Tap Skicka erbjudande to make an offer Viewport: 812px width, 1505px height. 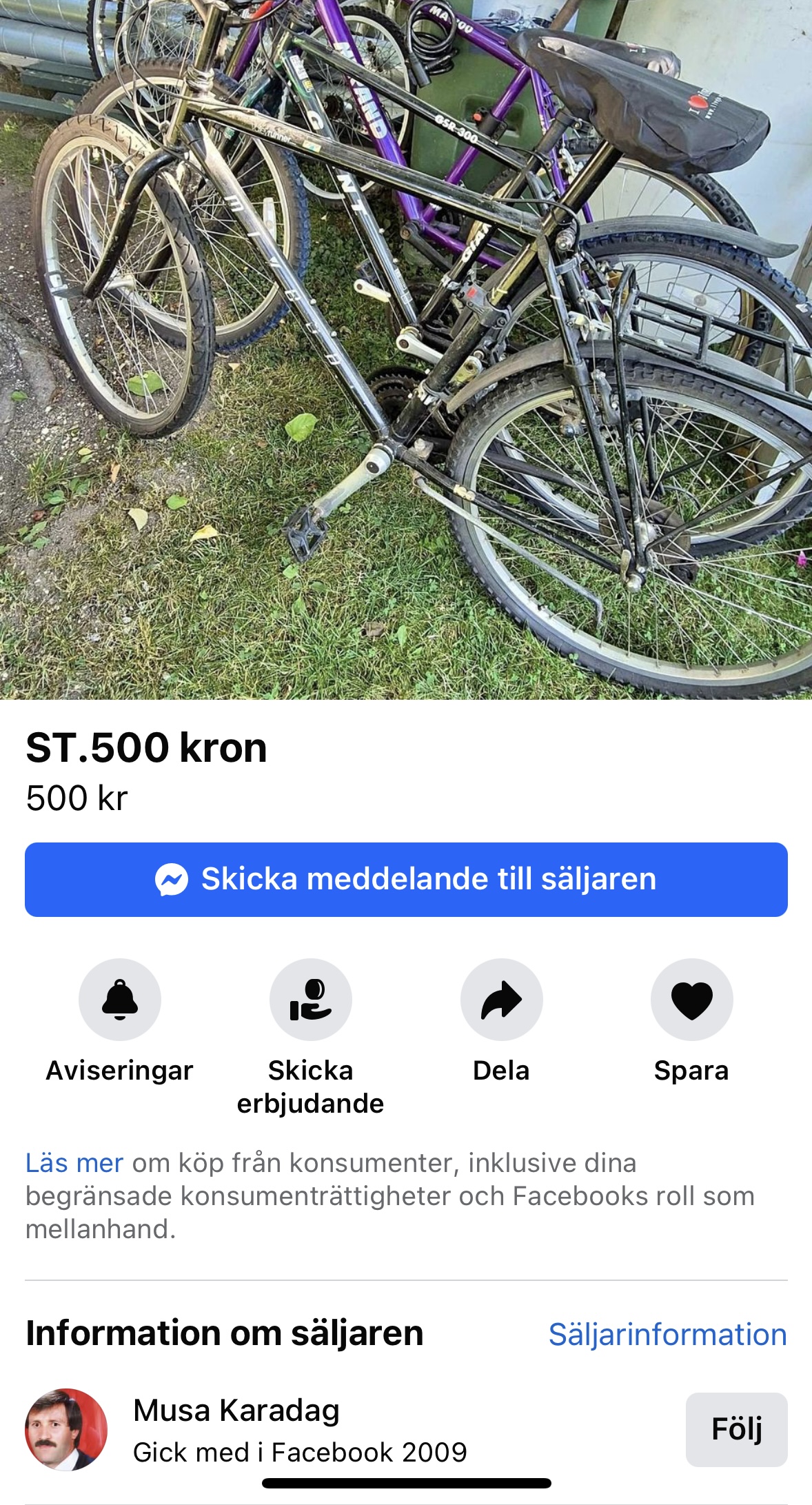[x=311, y=999]
